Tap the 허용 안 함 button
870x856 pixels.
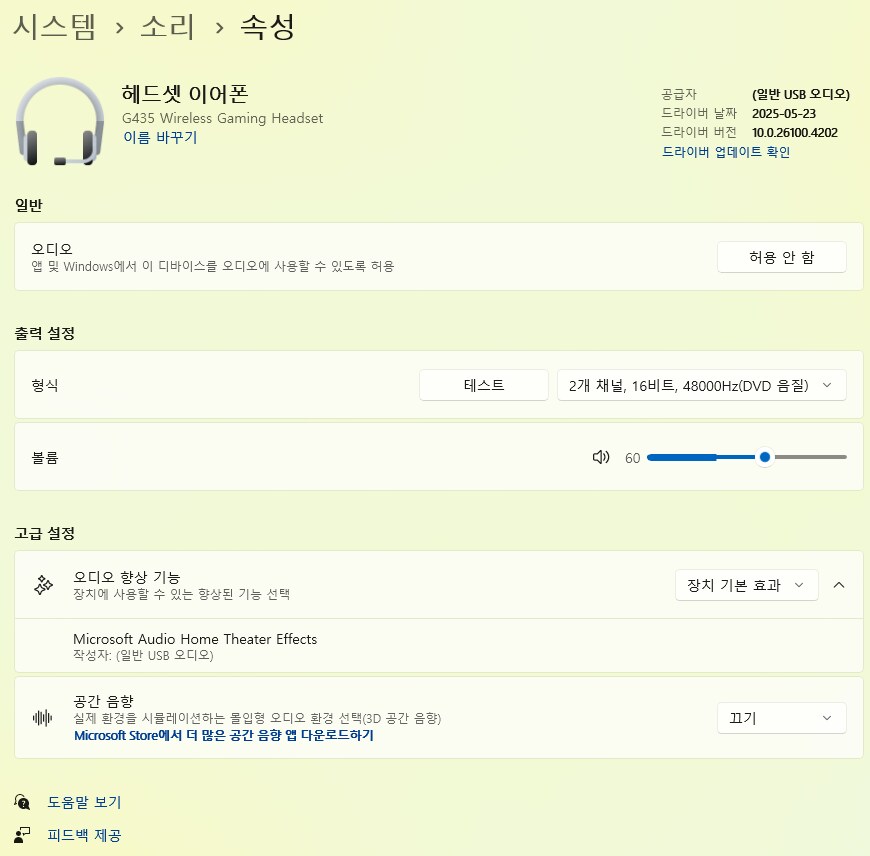click(781, 257)
